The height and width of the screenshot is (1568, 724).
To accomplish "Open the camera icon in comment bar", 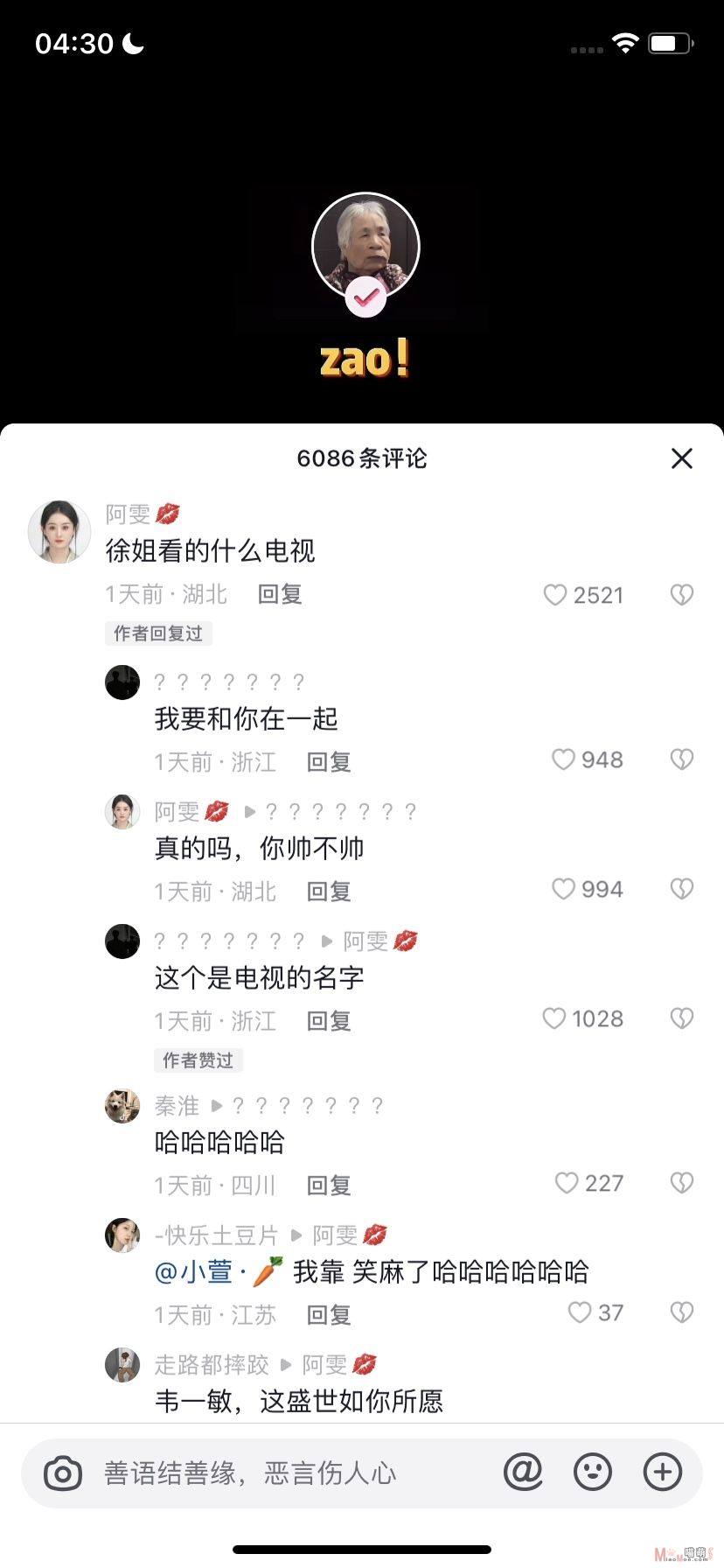I will [x=63, y=1473].
